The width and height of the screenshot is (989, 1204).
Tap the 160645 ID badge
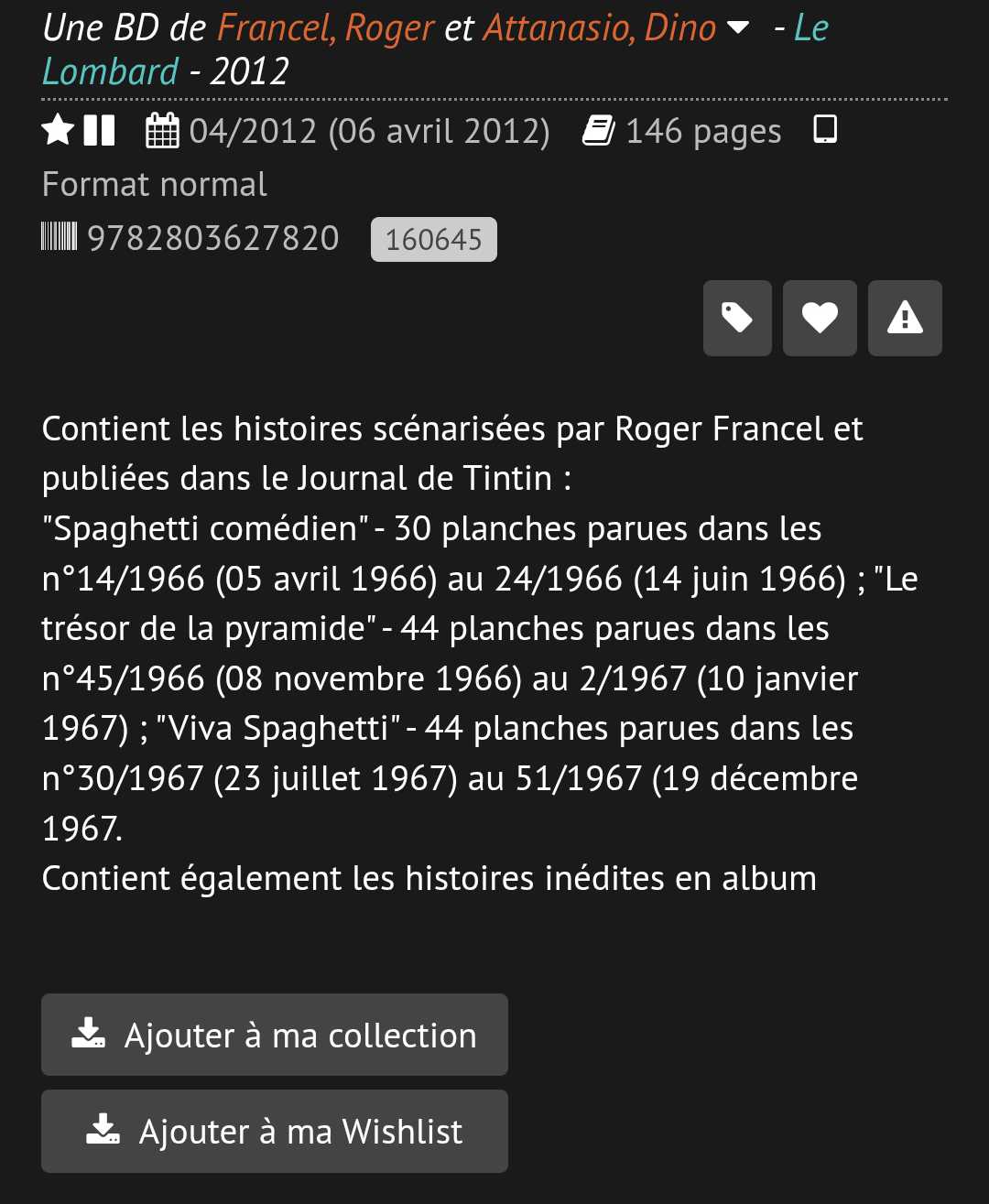(x=433, y=240)
